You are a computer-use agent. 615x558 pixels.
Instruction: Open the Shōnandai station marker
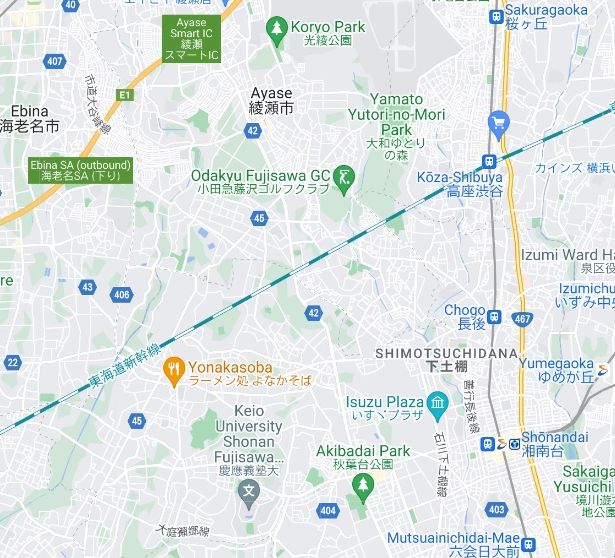click(513, 444)
